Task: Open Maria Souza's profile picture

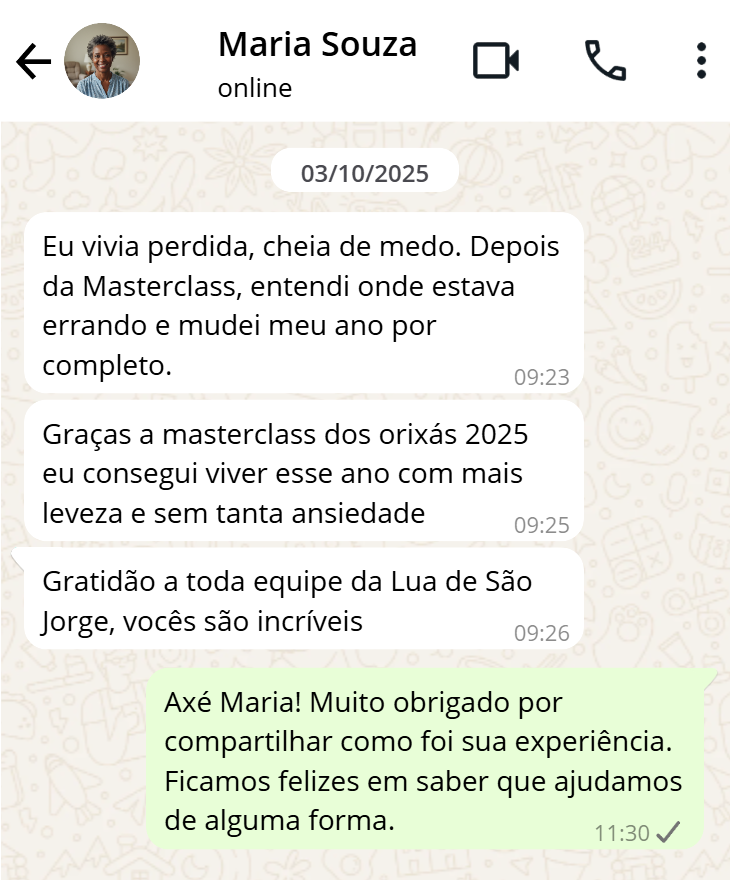Action: click(101, 61)
